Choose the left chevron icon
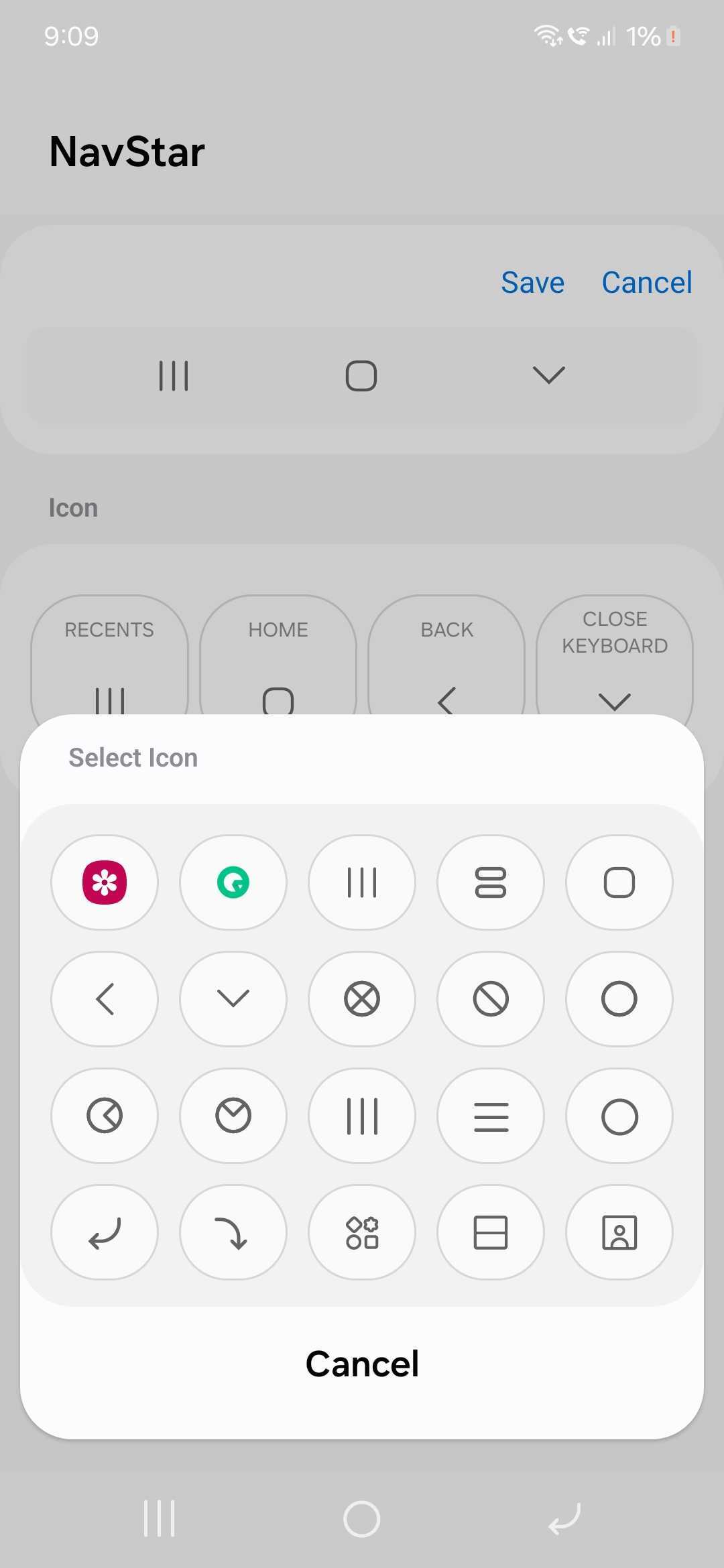The width and height of the screenshot is (724, 1568). pyautogui.click(x=105, y=998)
